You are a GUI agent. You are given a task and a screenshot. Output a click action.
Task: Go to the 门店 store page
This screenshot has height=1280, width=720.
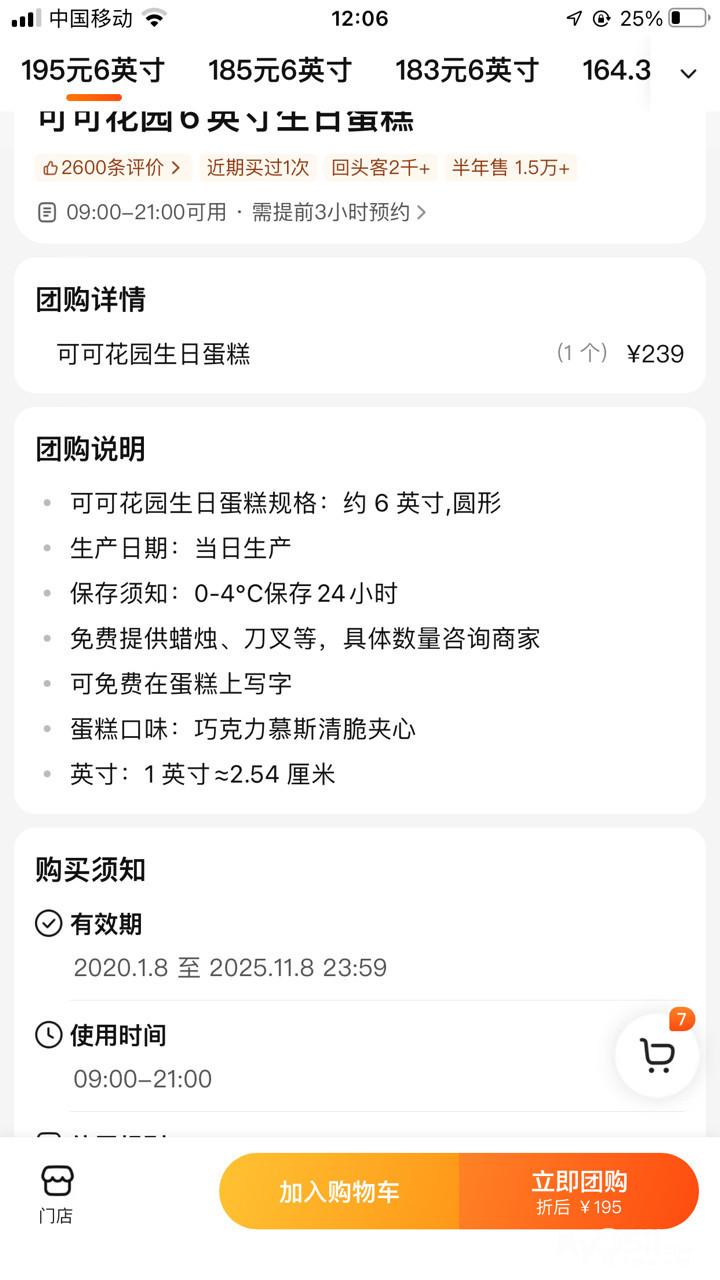[x=57, y=1194]
